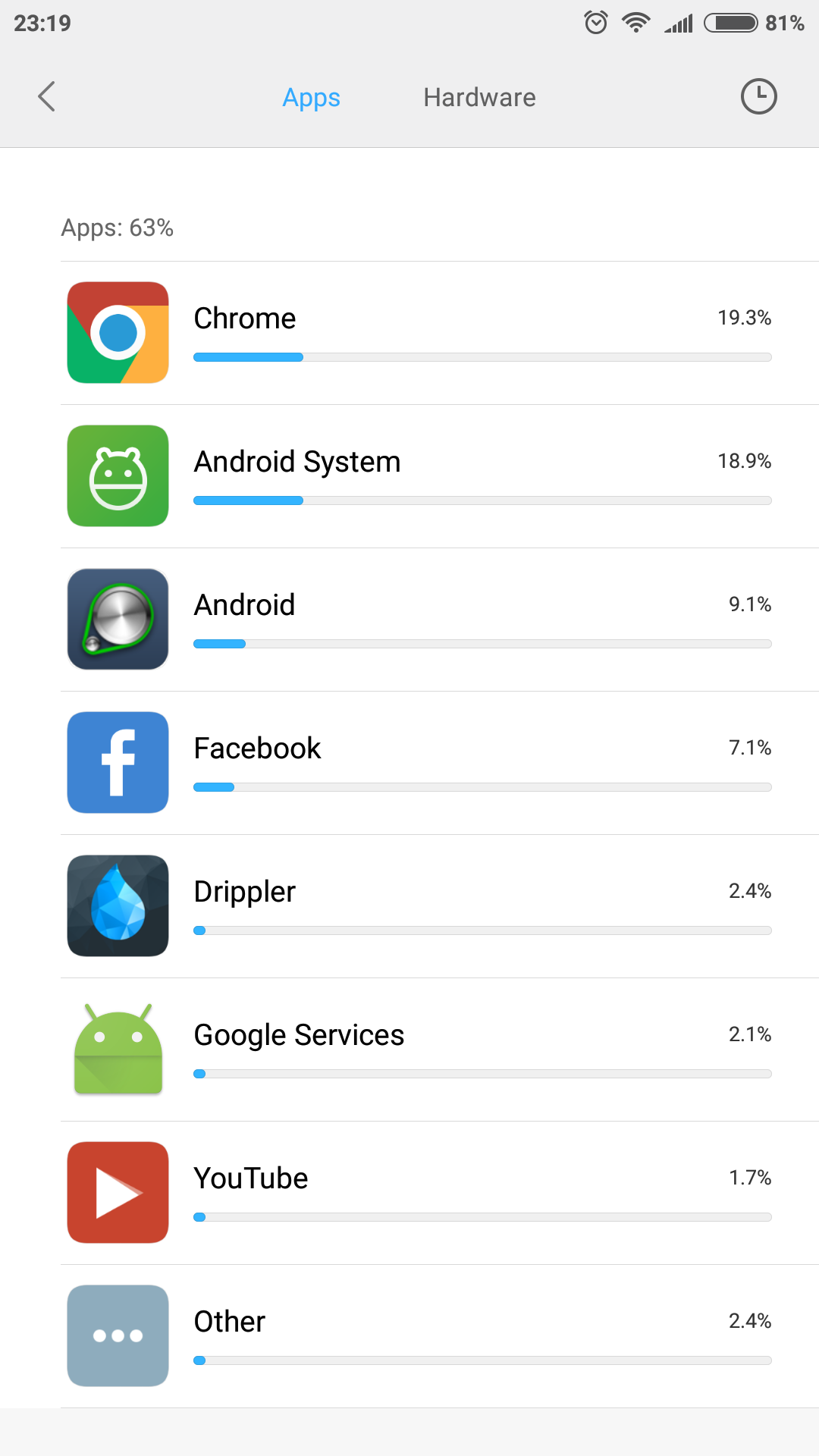This screenshot has height=1456, width=819.
Task: Select the Apps tab
Action: click(x=311, y=97)
